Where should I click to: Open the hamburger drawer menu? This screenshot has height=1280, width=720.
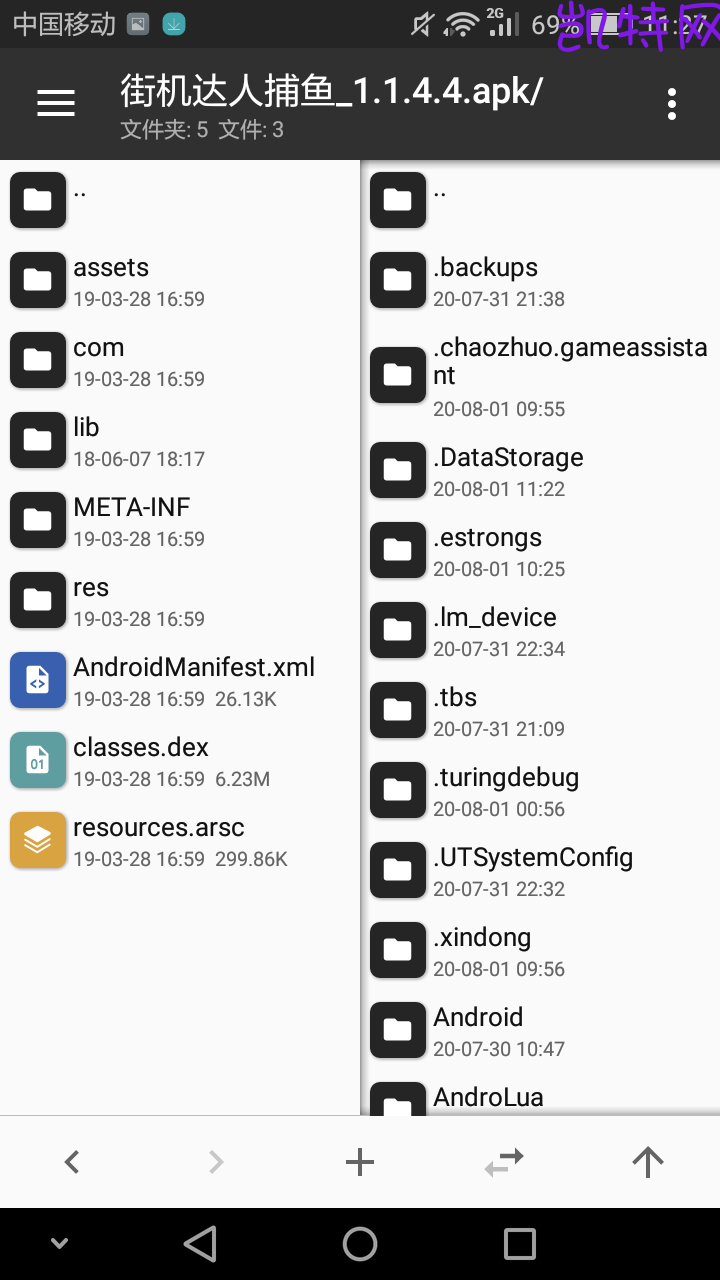[x=56, y=103]
